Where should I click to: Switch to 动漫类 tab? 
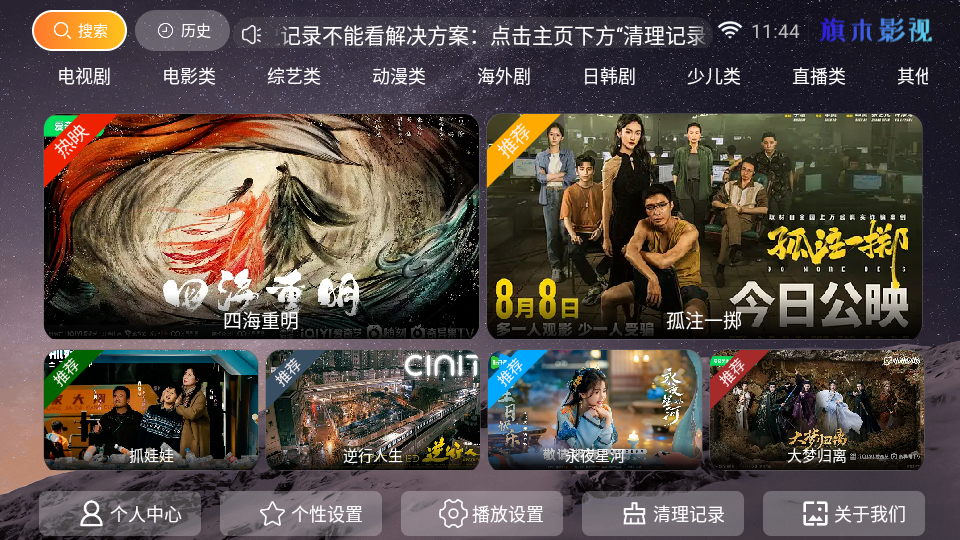(x=399, y=76)
